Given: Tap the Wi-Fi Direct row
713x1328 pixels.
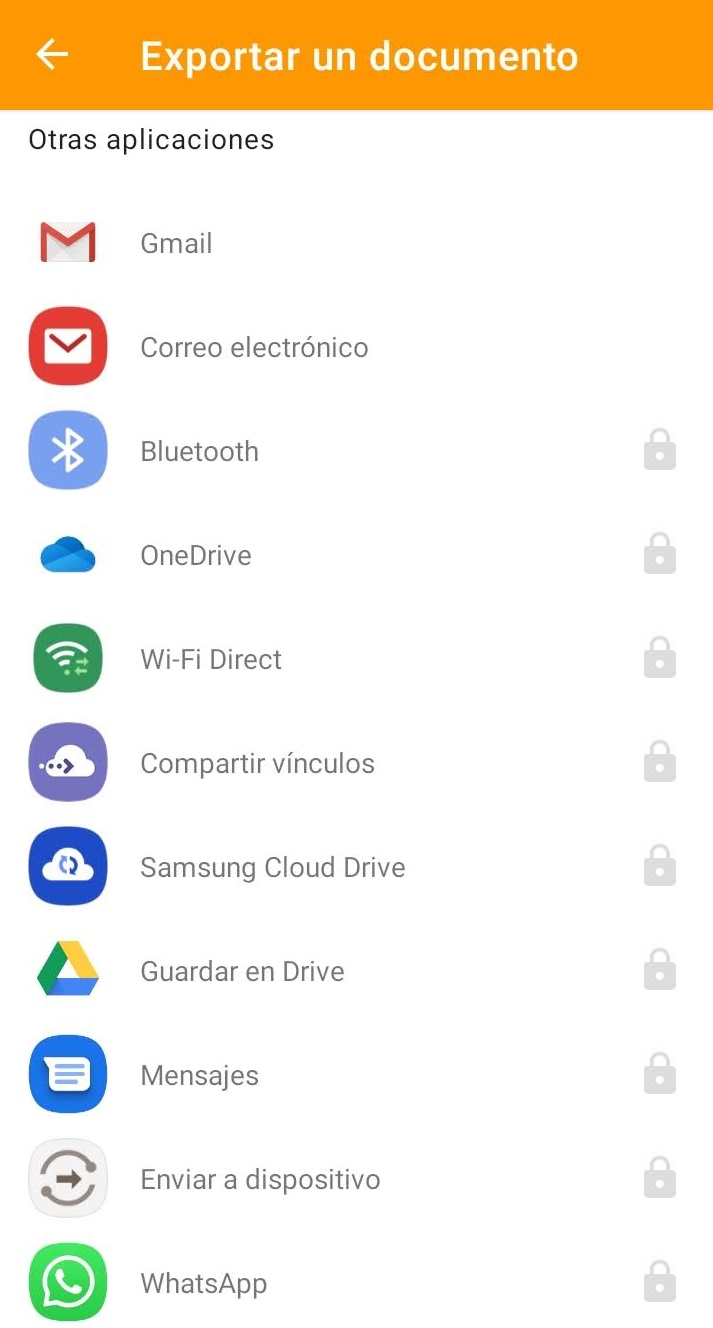Looking at the screenshot, I should tap(356, 659).
